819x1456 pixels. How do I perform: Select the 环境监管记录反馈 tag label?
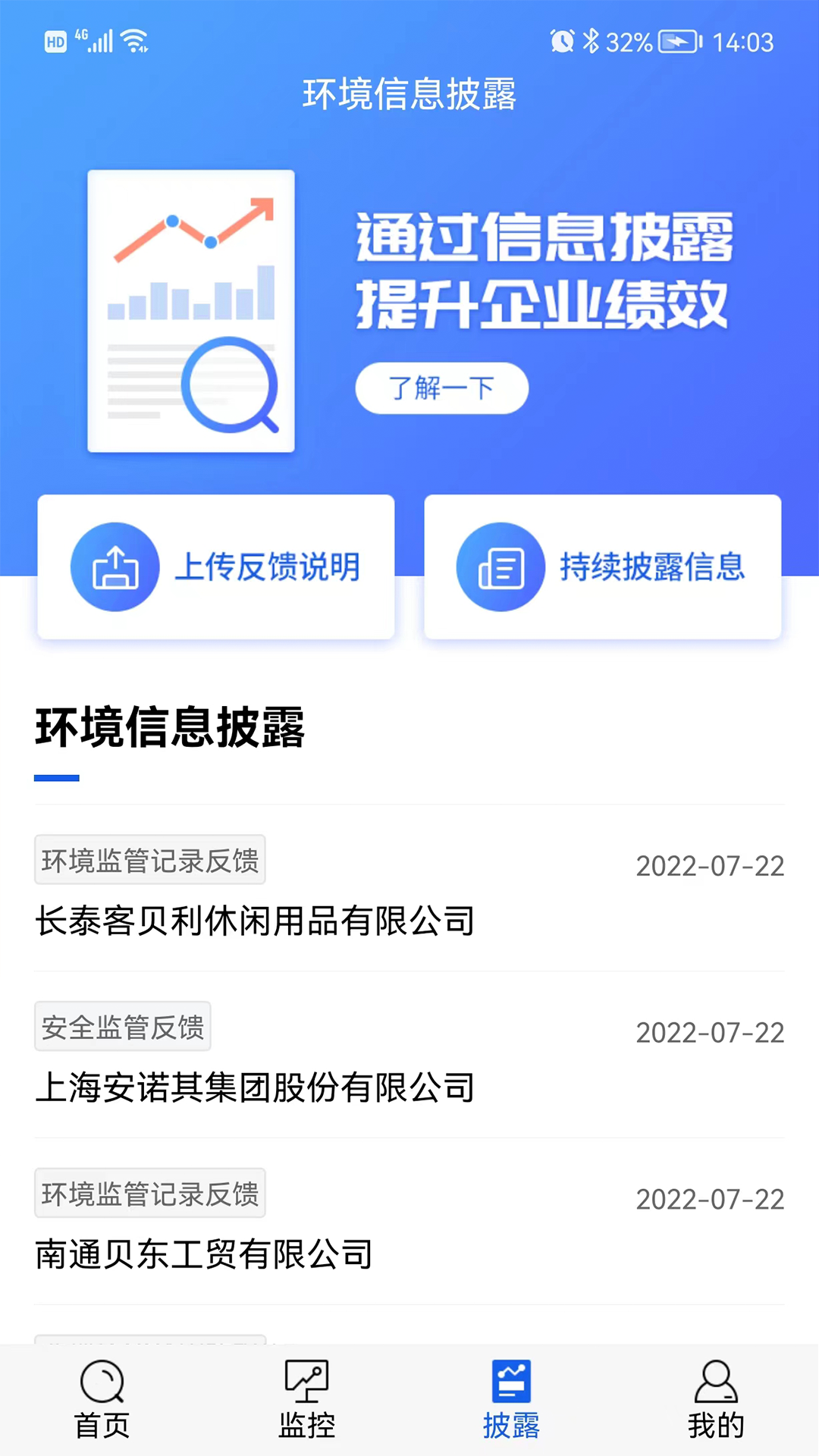pyautogui.click(x=151, y=858)
